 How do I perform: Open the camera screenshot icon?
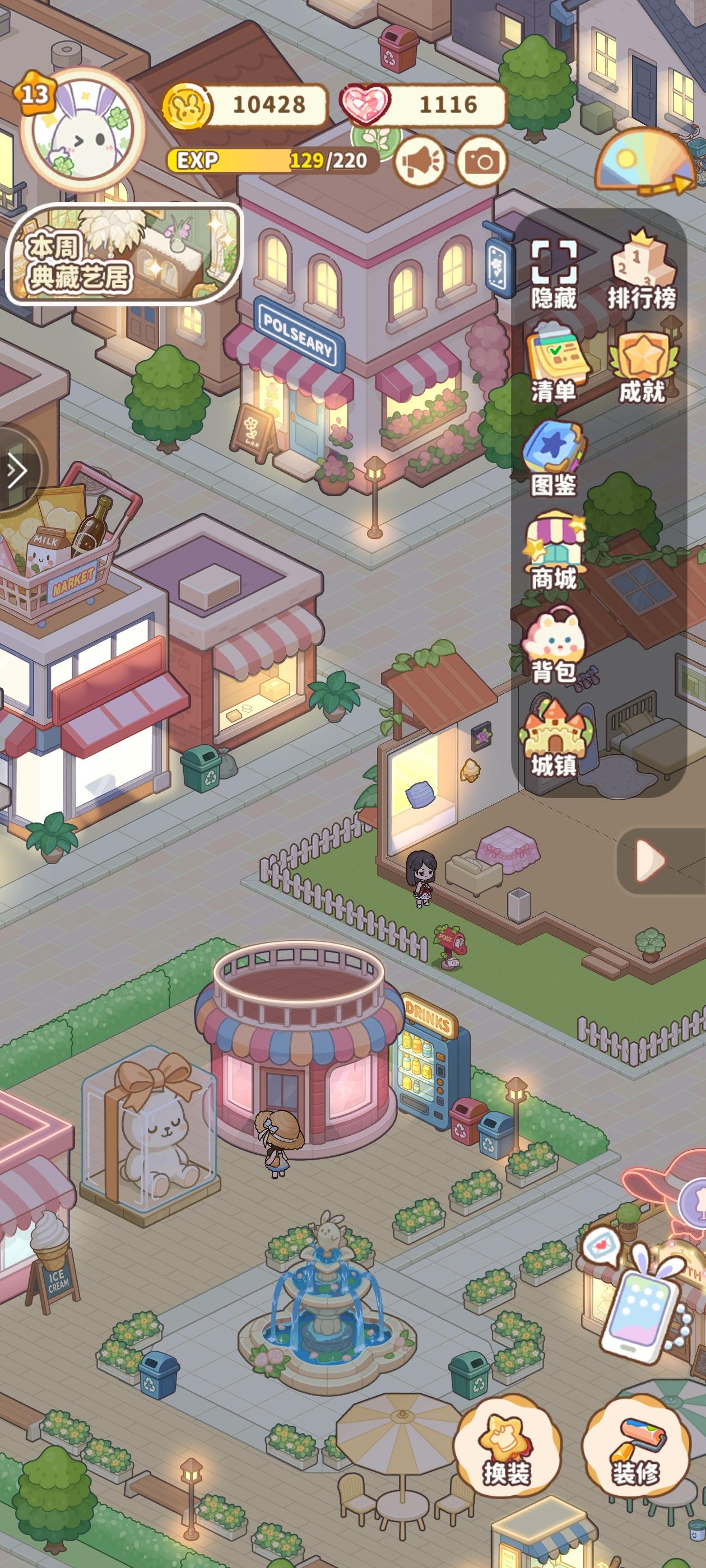[482, 161]
